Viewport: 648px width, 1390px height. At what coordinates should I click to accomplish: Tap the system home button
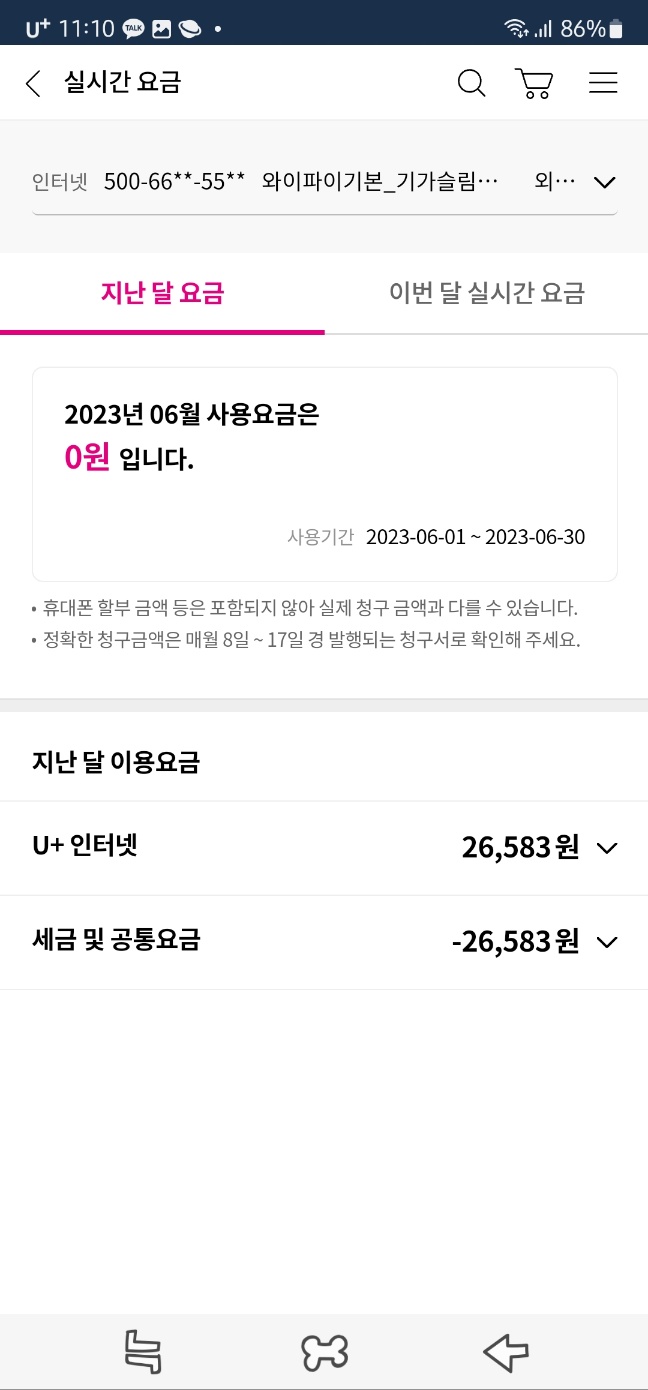pos(324,1353)
